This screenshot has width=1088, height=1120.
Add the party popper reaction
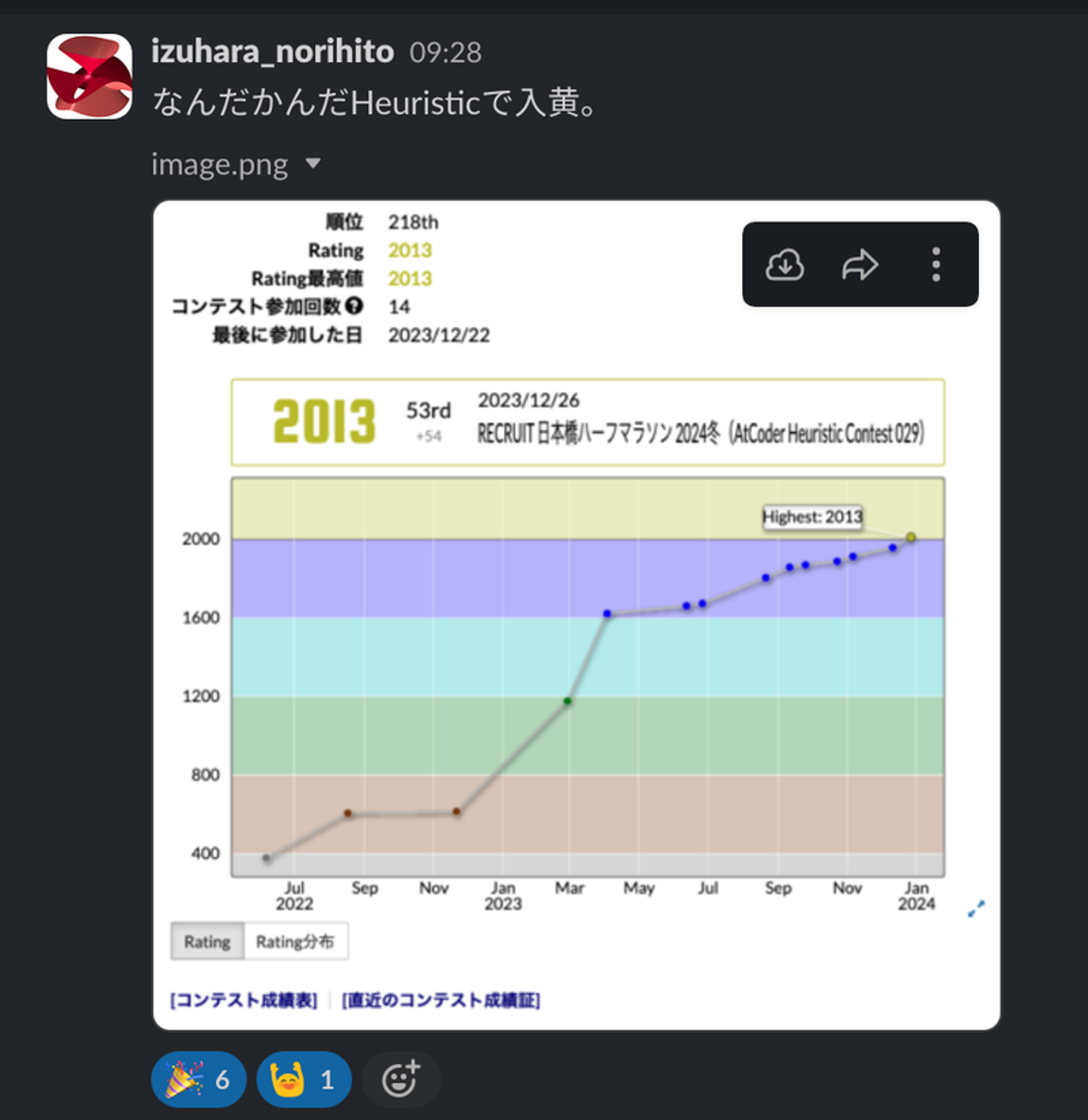198,1079
